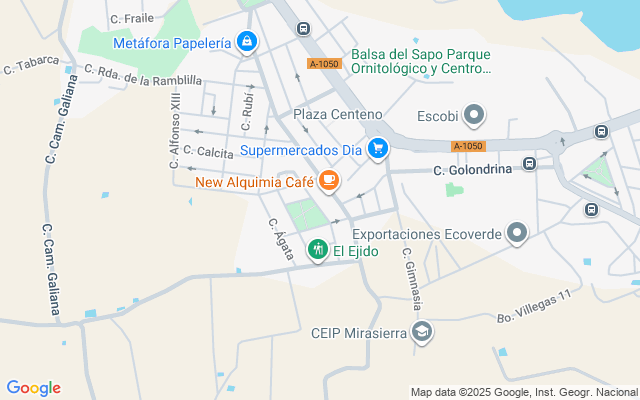
Task: Select the Escobi location marker
Action: coord(475,114)
